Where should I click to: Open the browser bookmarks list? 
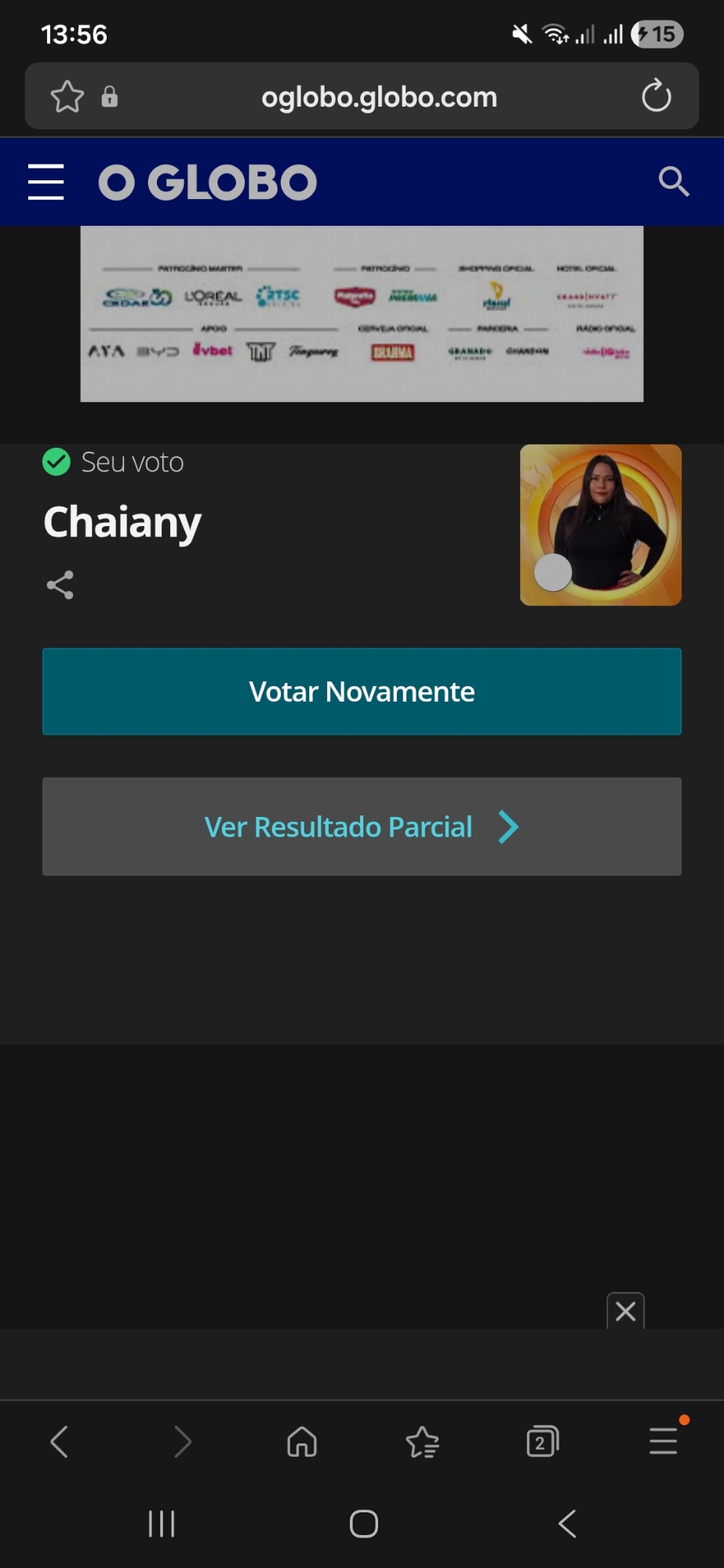point(423,1441)
